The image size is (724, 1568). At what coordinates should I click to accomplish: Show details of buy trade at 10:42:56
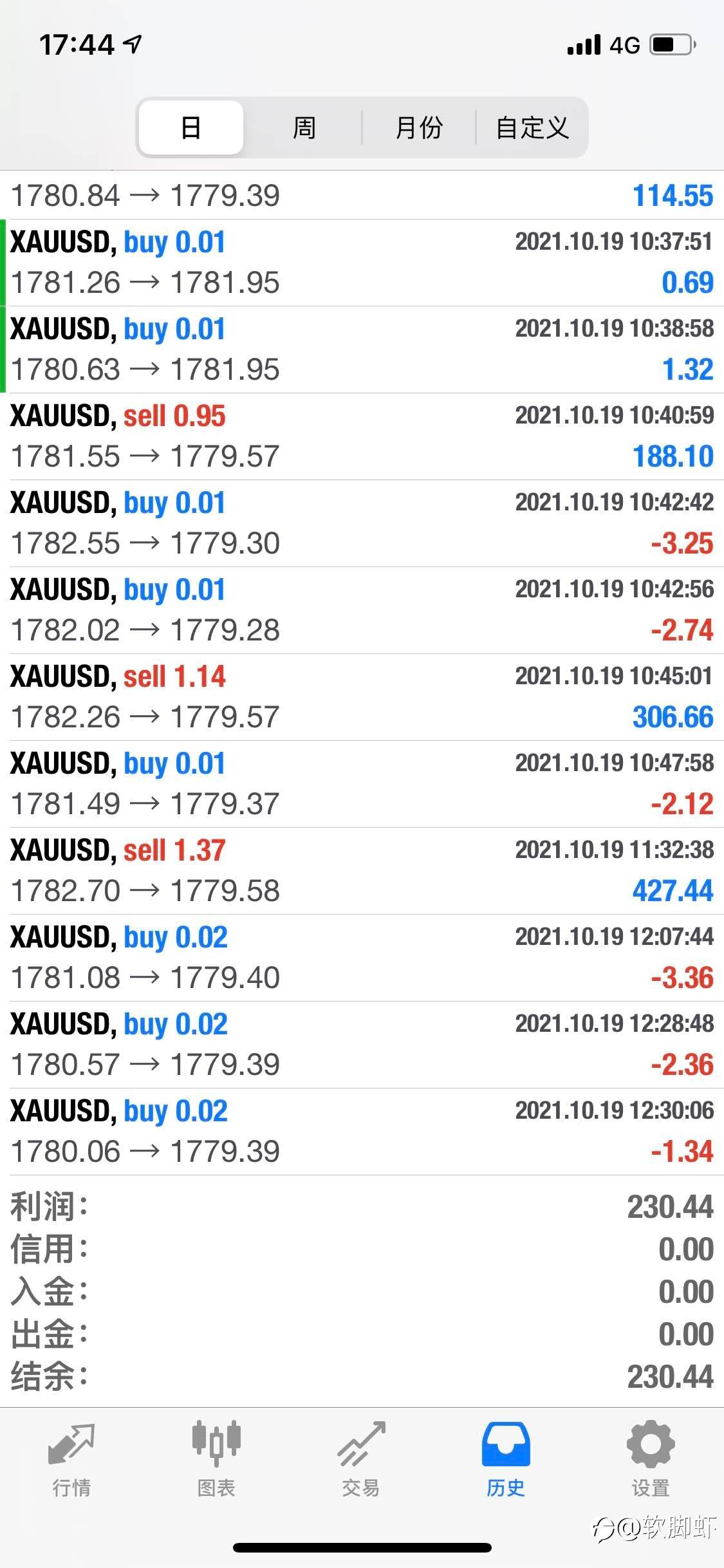click(362, 610)
